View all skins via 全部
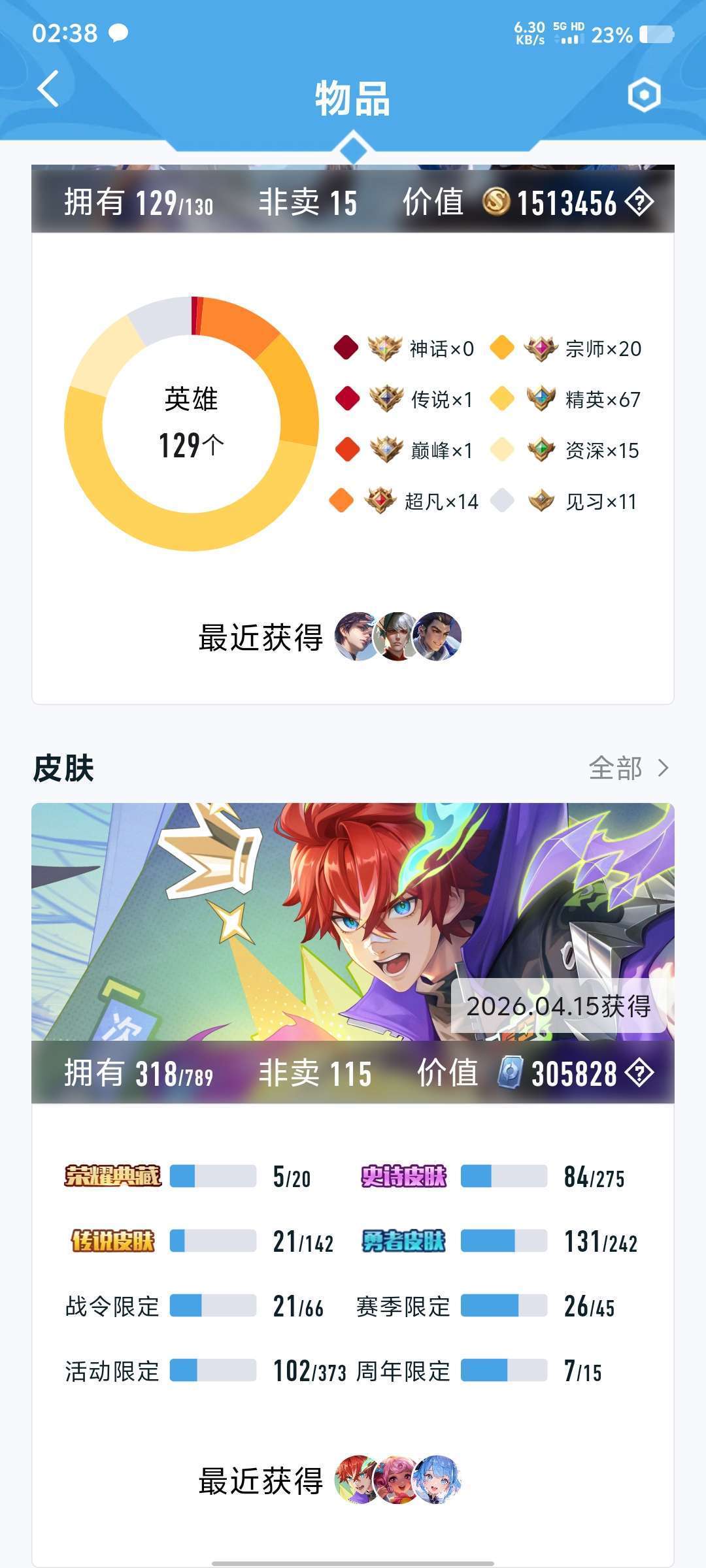This screenshot has height=1568, width=706. click(x=628, y=768)
